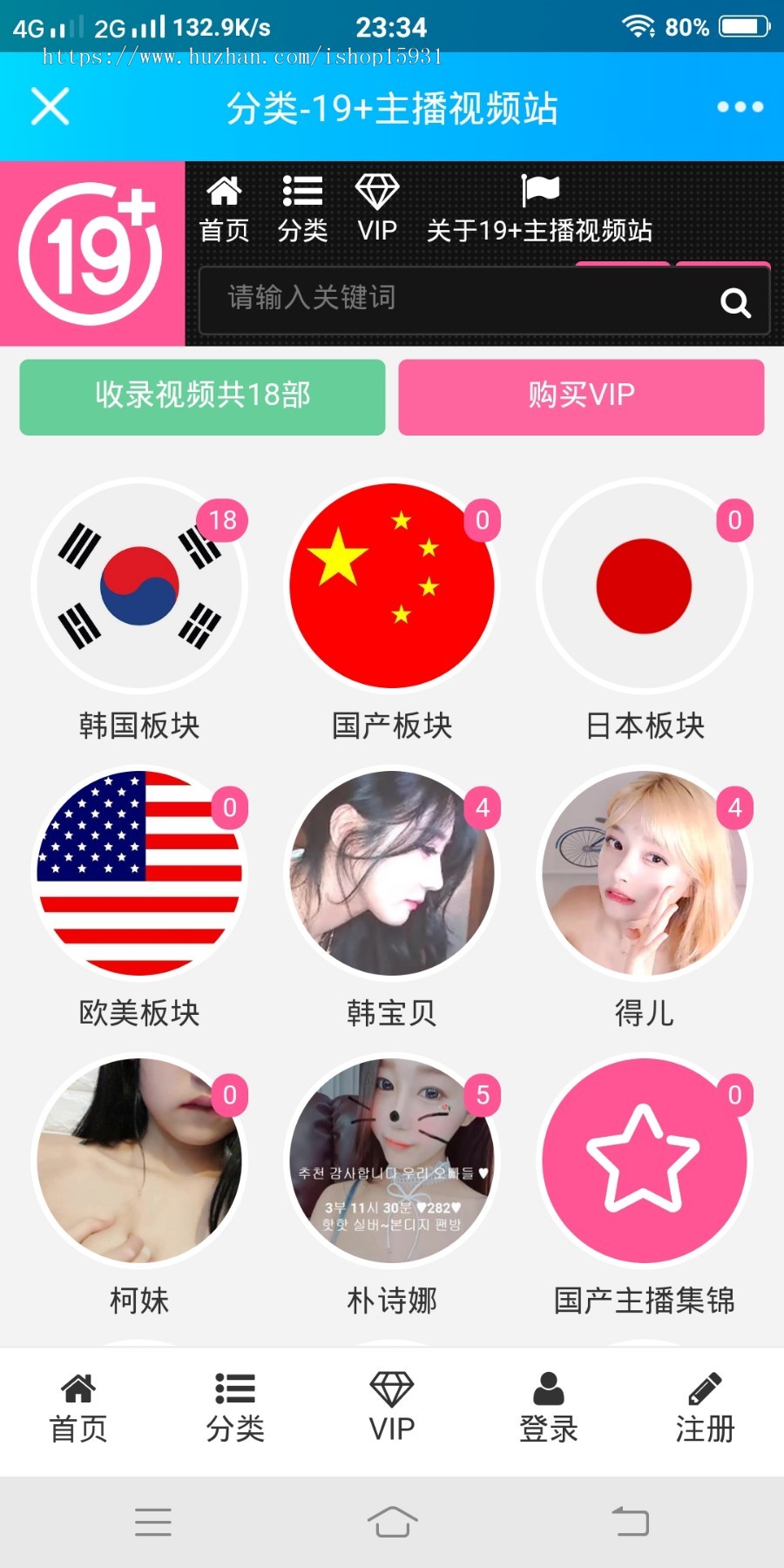Image resolution: width=784 pixels, height=1568 pixels.
Task: Click the 19+ pink site logo
Action: coord(90,251)
